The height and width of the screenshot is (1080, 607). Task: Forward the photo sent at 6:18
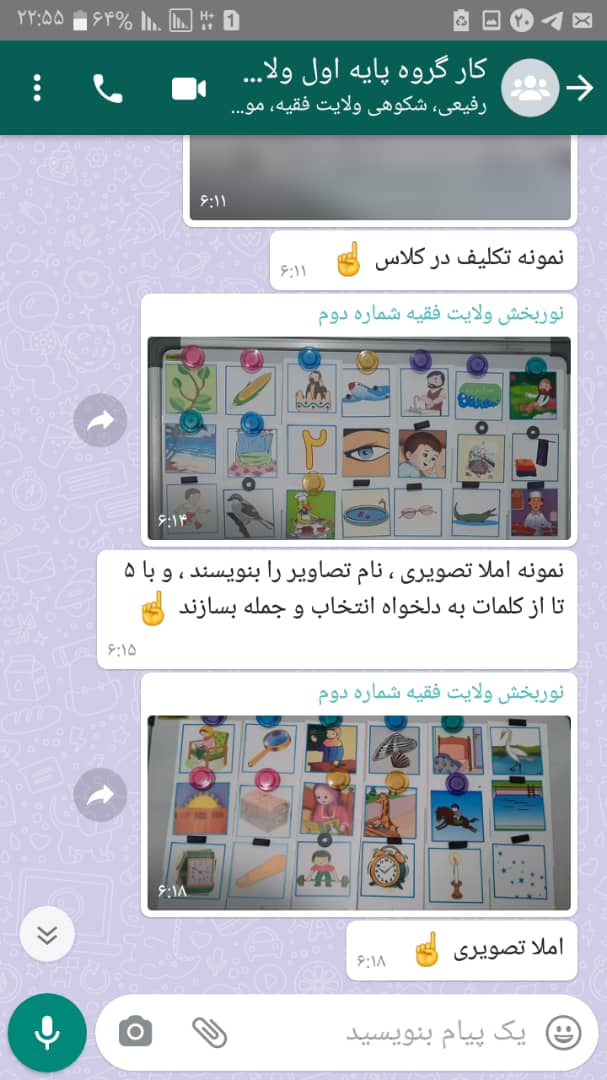point(101,795)
